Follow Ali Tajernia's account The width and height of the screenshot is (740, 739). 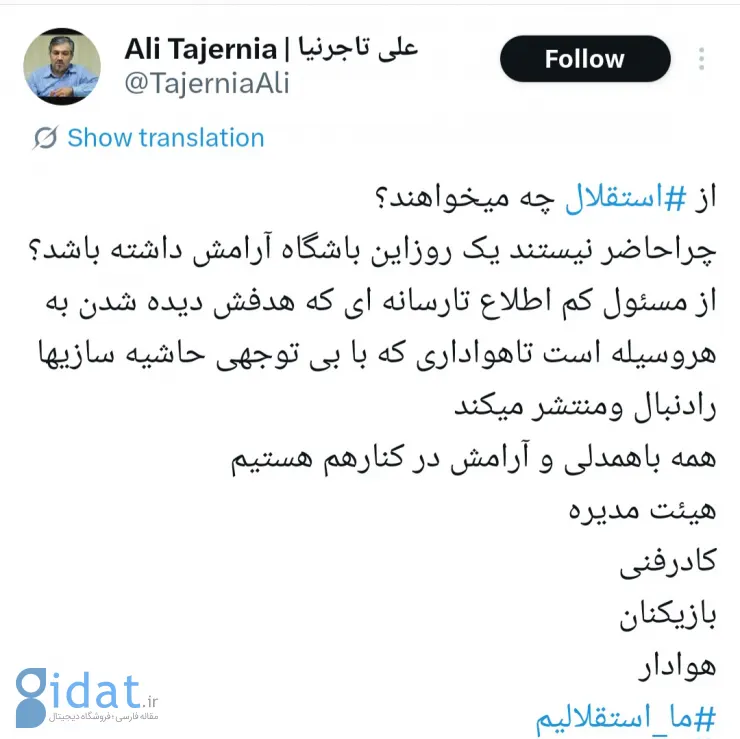tap(584, 60)
